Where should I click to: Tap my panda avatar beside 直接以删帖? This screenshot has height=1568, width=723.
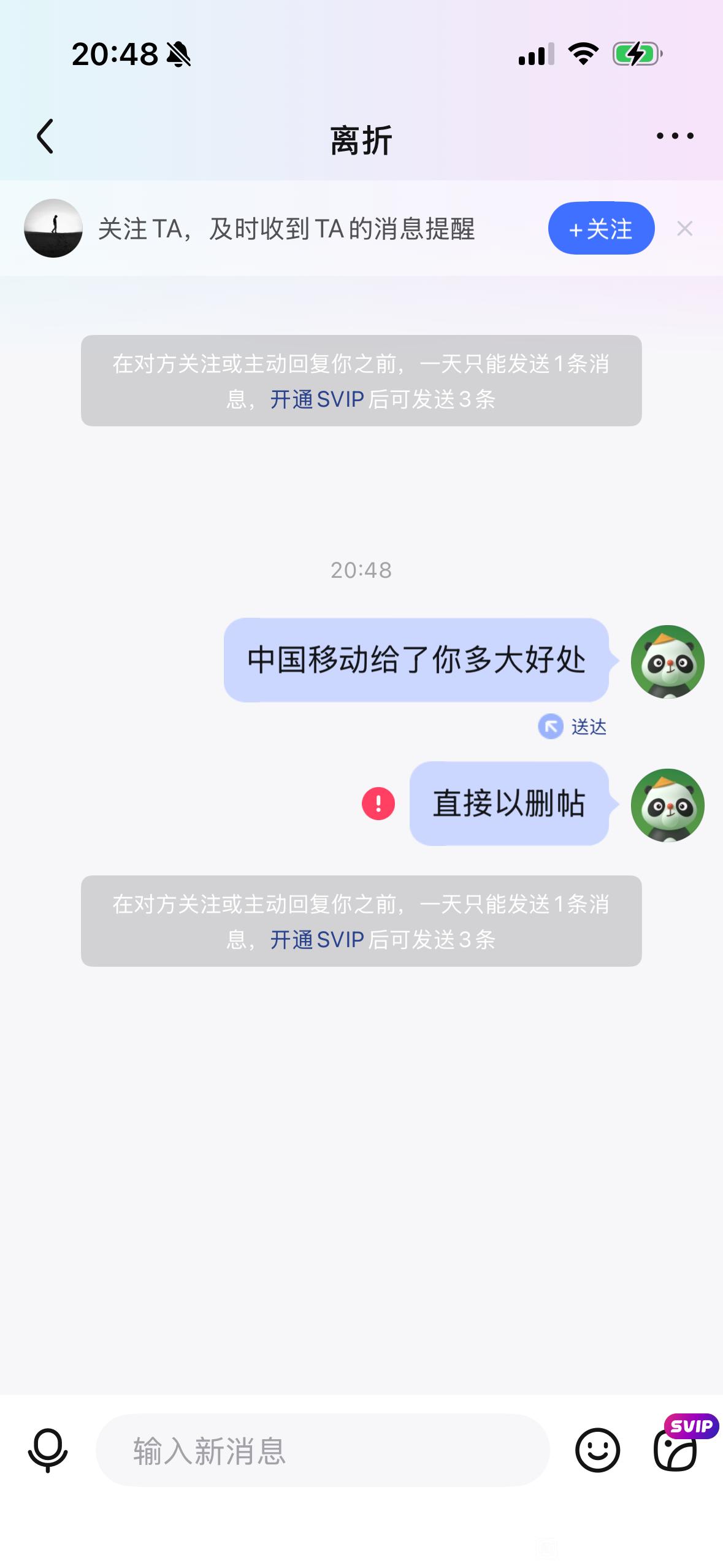667,805
